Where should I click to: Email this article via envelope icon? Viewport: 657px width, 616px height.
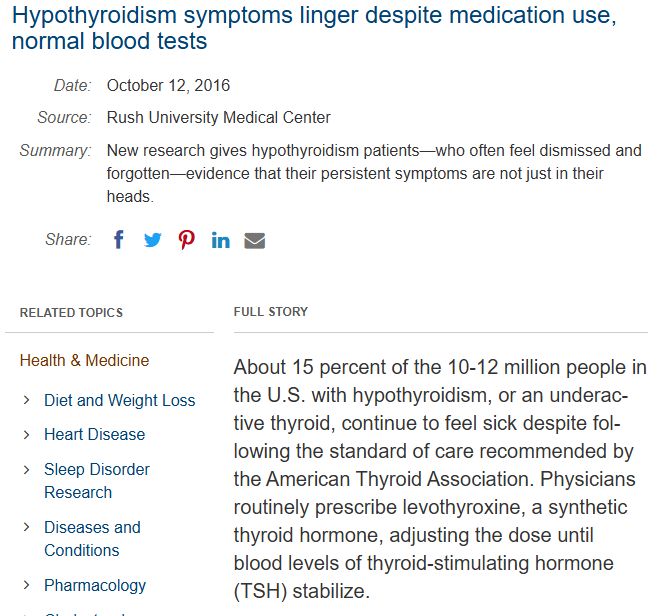pyautogui.click(x=254, y=241)
